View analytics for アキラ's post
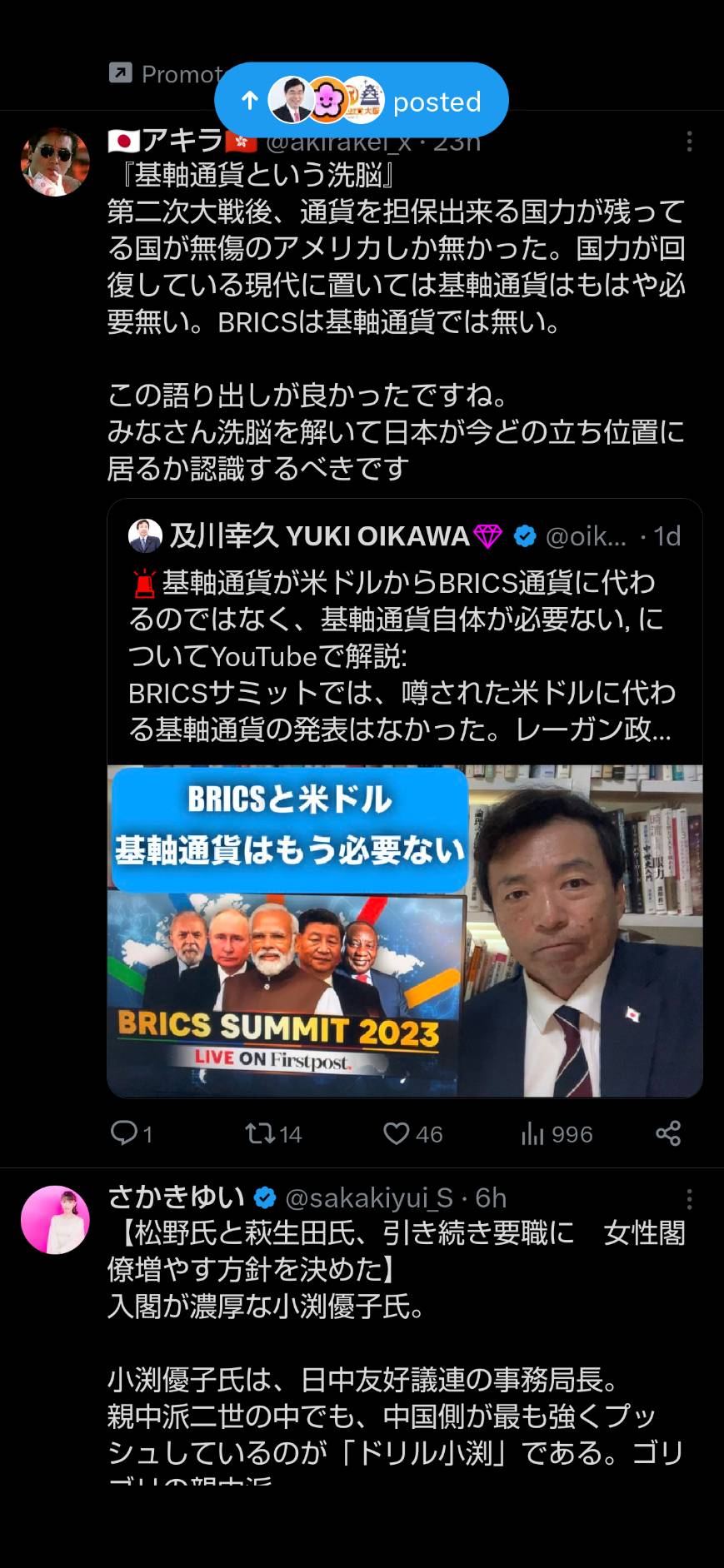Screen dimensions: 724x1568 [557, 1133]
